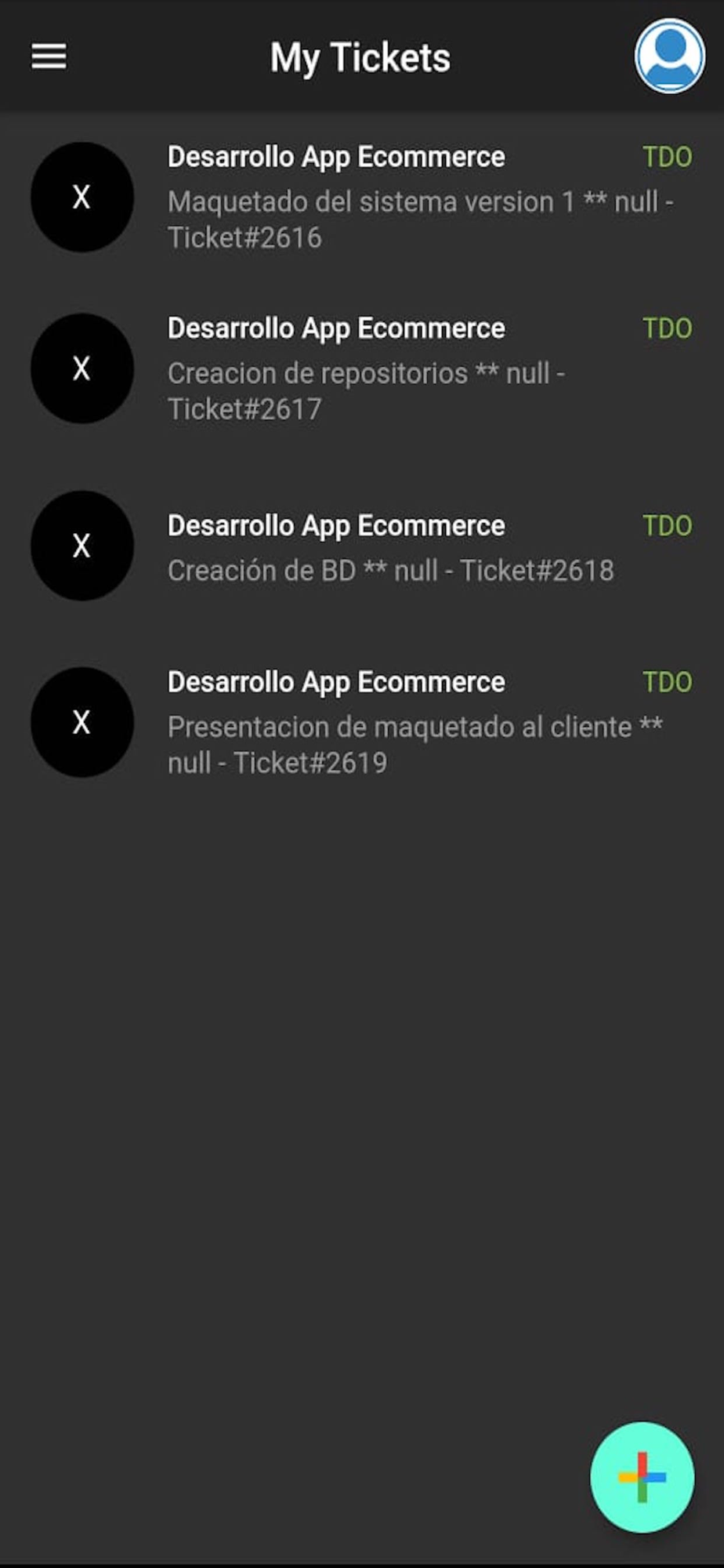Viewport: 724px width, 1568px height.
Task: Open Ticket#2616 Maquetado del sistema
Action: click(x=362, y=197)
